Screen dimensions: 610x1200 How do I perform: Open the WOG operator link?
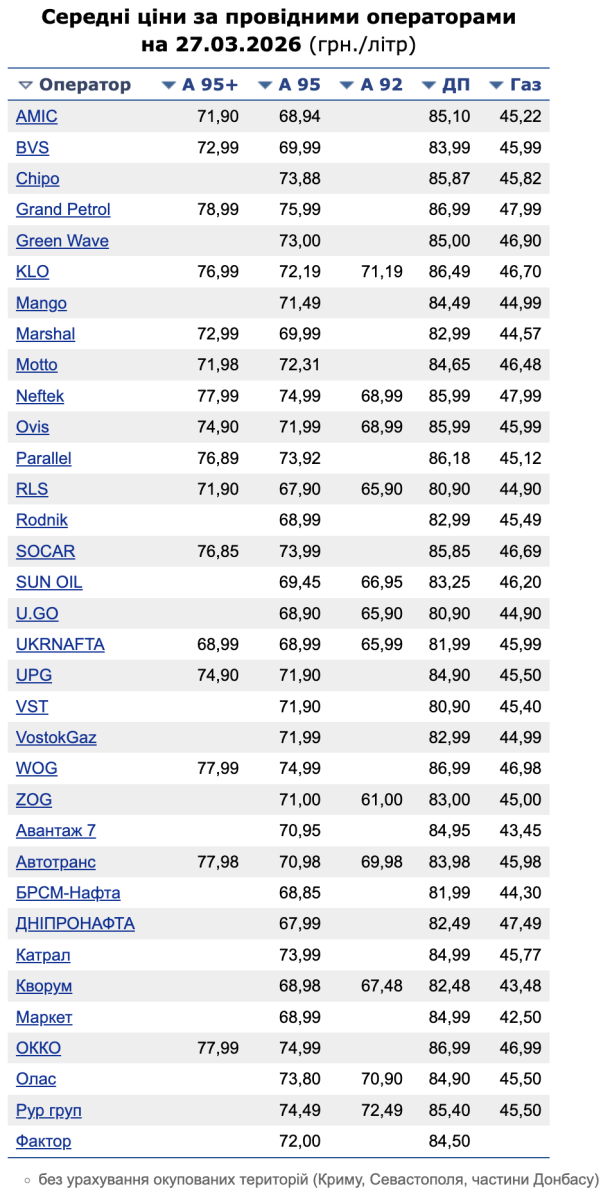36,769
